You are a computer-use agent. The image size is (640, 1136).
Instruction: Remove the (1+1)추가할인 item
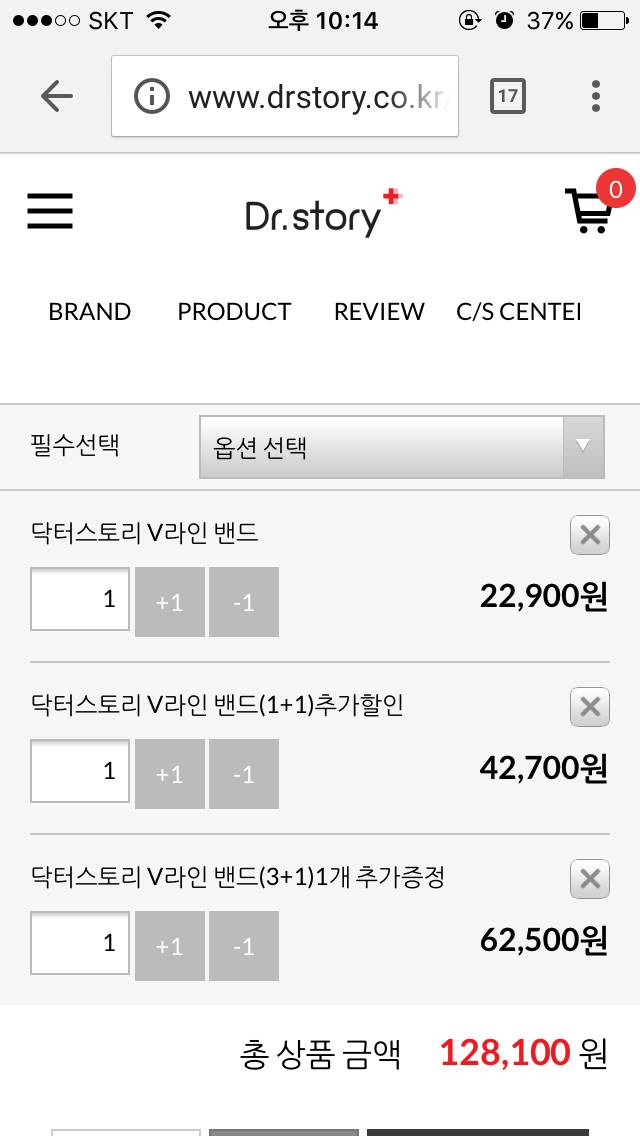590,707
